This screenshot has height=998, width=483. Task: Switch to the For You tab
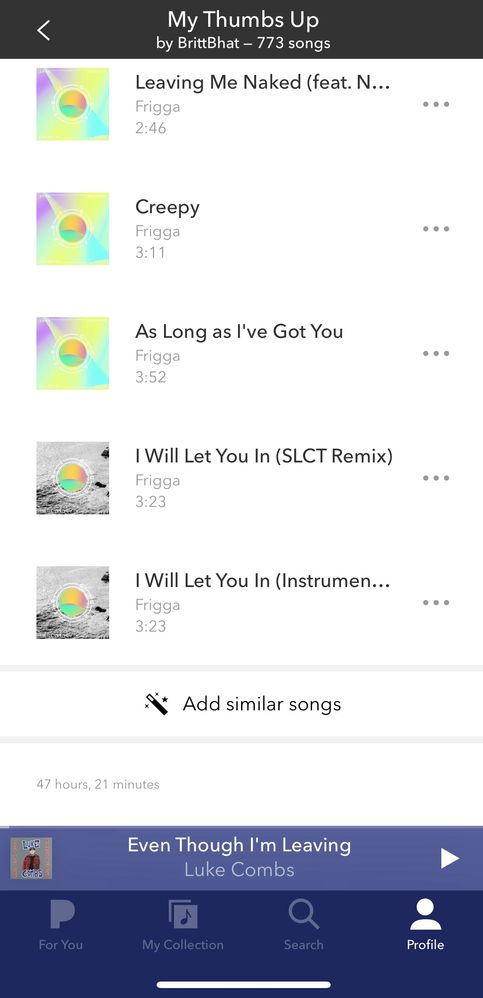(60, 926)
